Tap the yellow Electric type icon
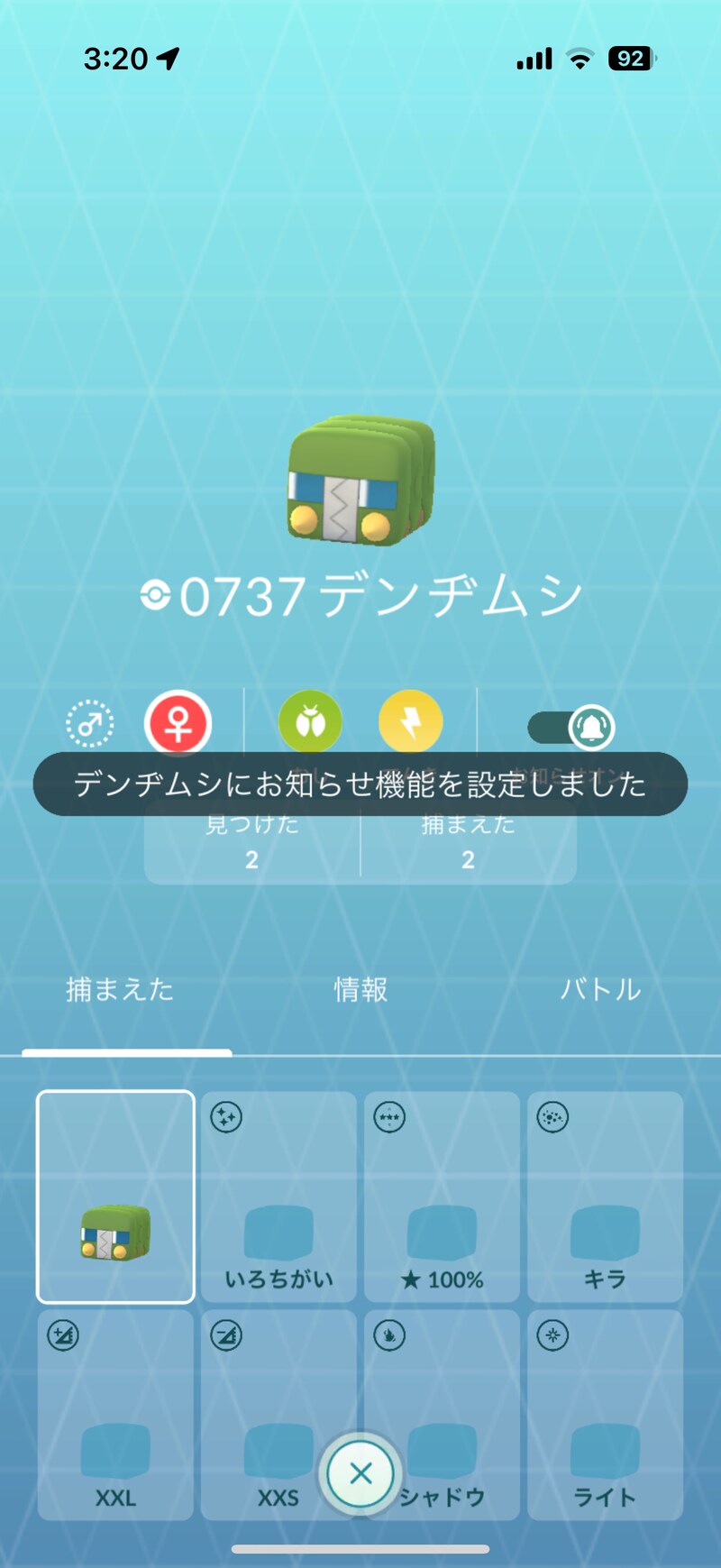The height and width of the screenshot is (1568, 721). point(411,721)
